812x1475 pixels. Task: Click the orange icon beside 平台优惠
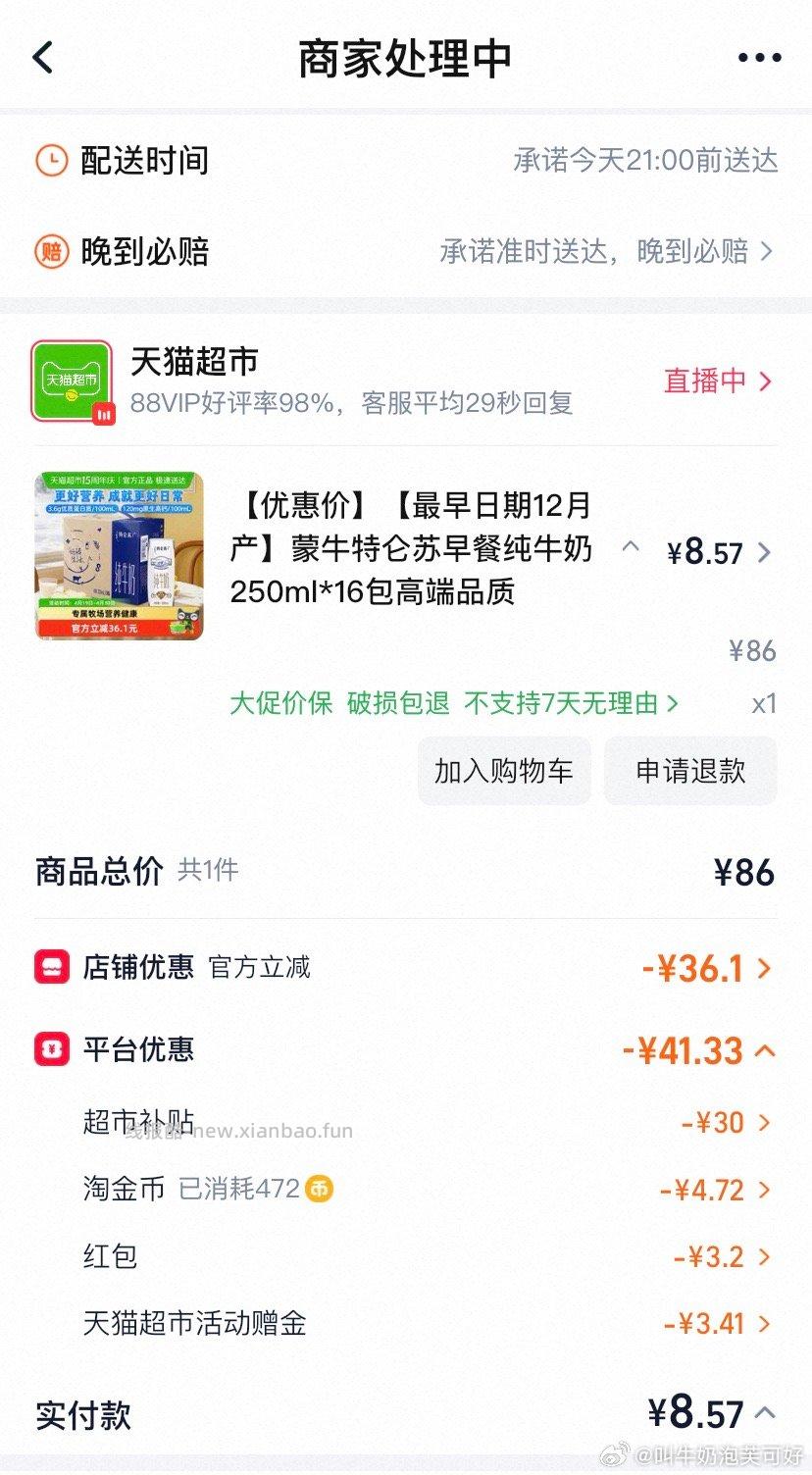(50, 1049)
